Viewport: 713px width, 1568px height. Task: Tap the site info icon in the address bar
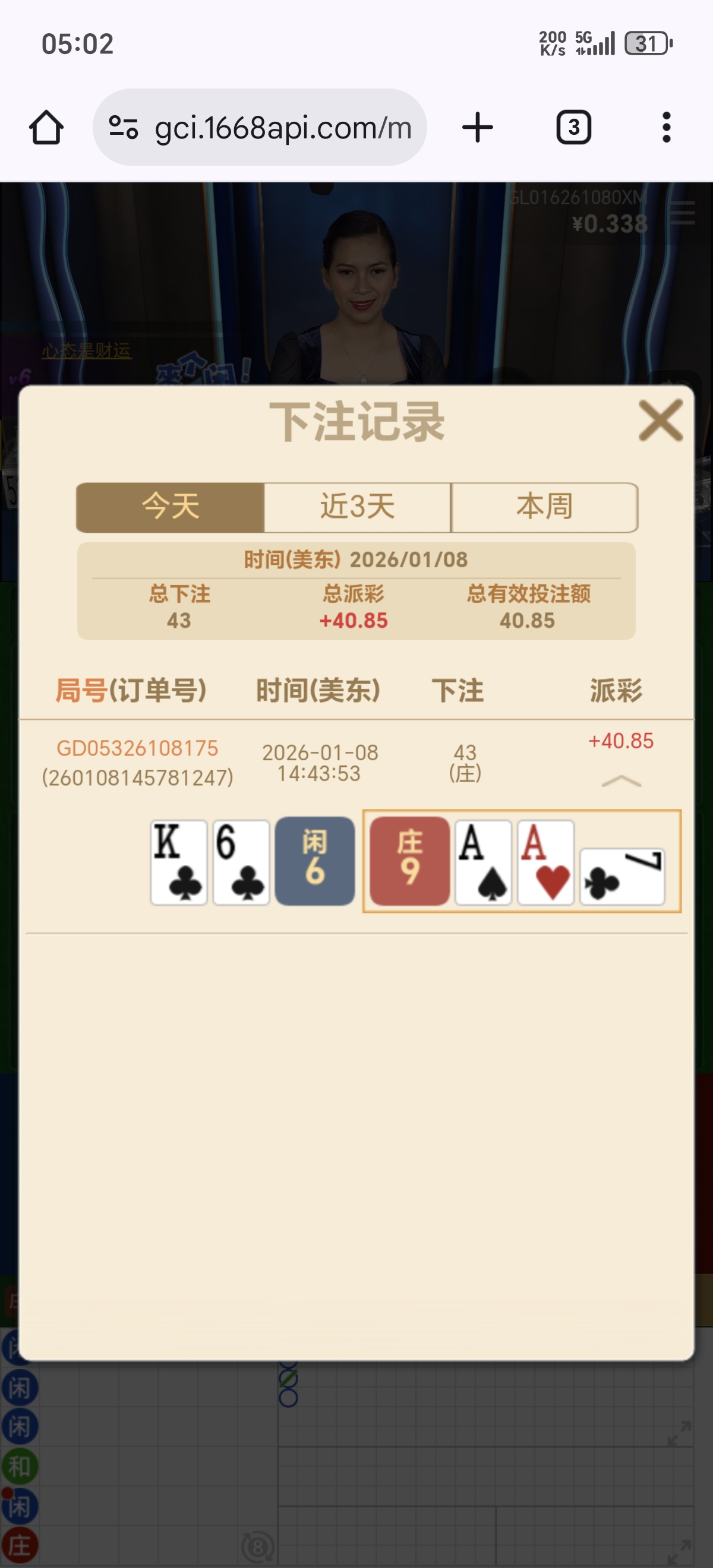coord(126,126)
